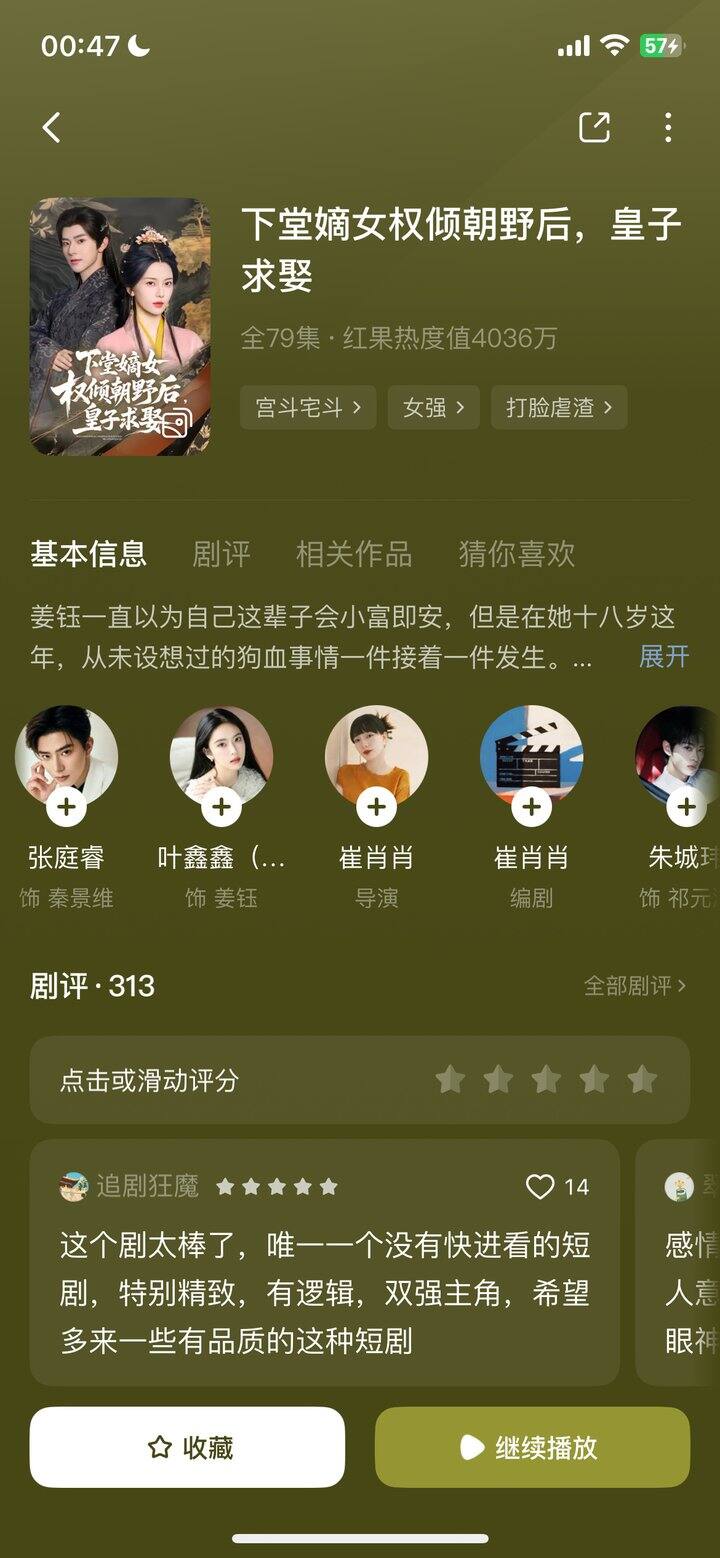Switch to the 相关作品 tab

tap(353, 553)
